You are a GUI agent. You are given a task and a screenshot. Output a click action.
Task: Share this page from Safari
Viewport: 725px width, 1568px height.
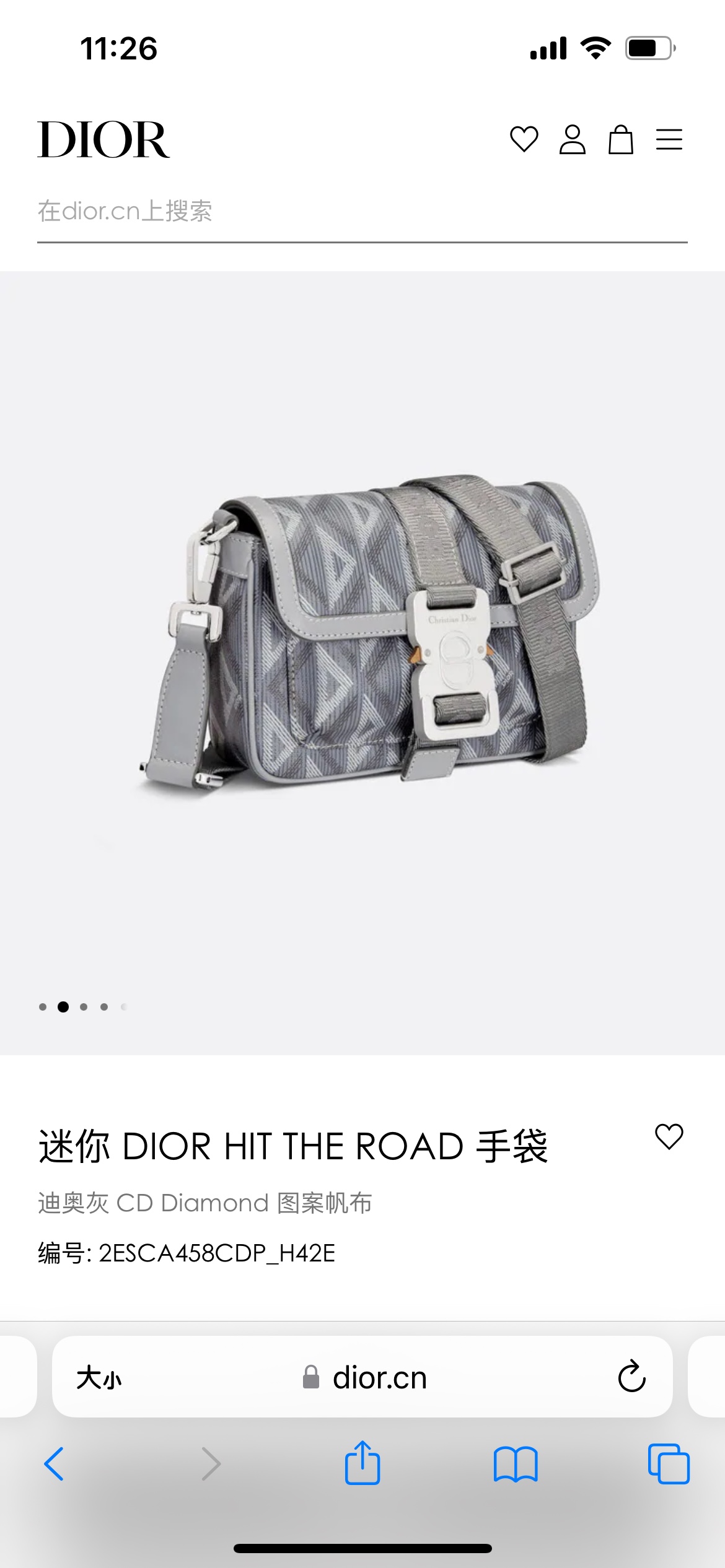(x=362, y=1464)
